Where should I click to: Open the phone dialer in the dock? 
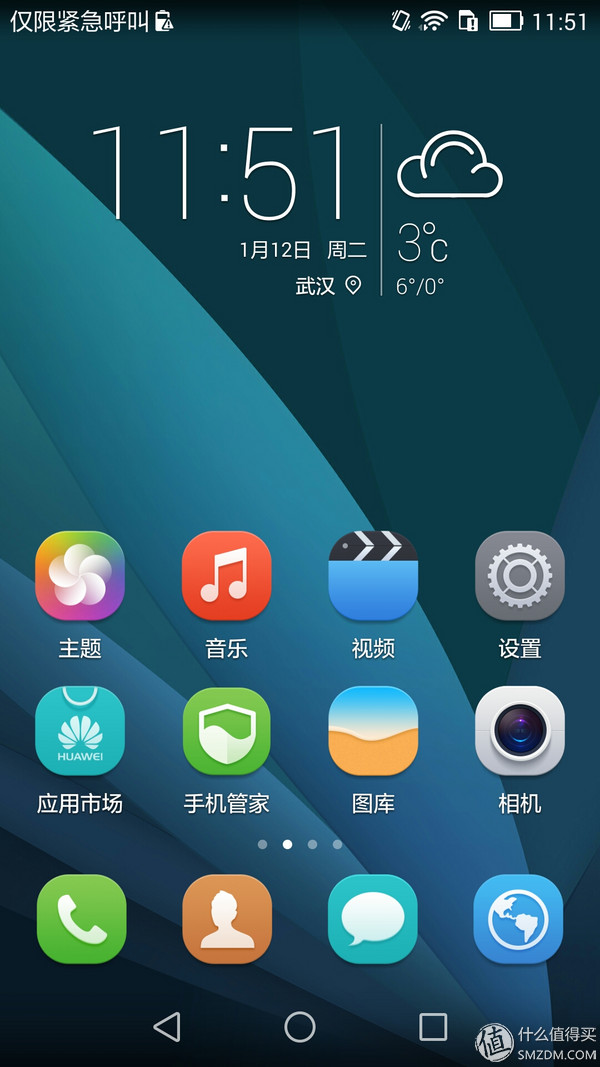[81, 919]
